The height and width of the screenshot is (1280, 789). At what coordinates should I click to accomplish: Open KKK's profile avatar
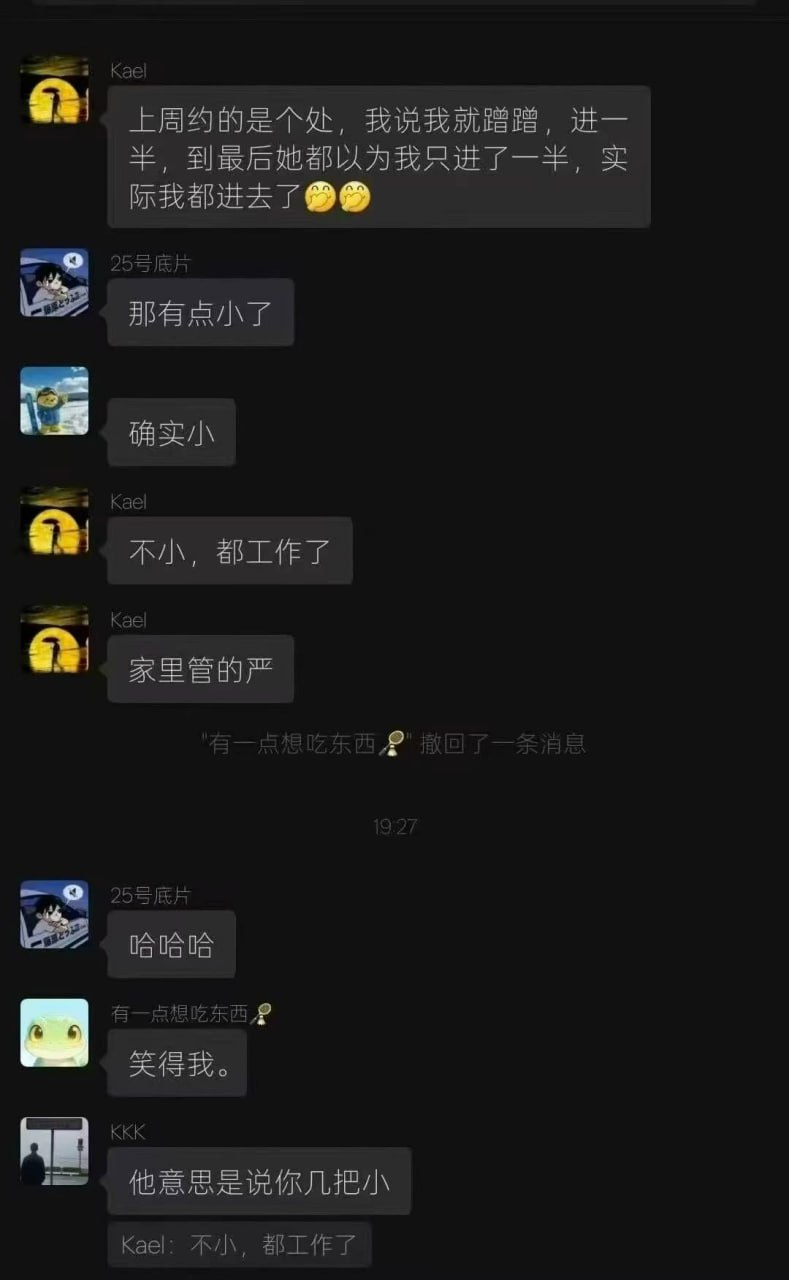54,1151
